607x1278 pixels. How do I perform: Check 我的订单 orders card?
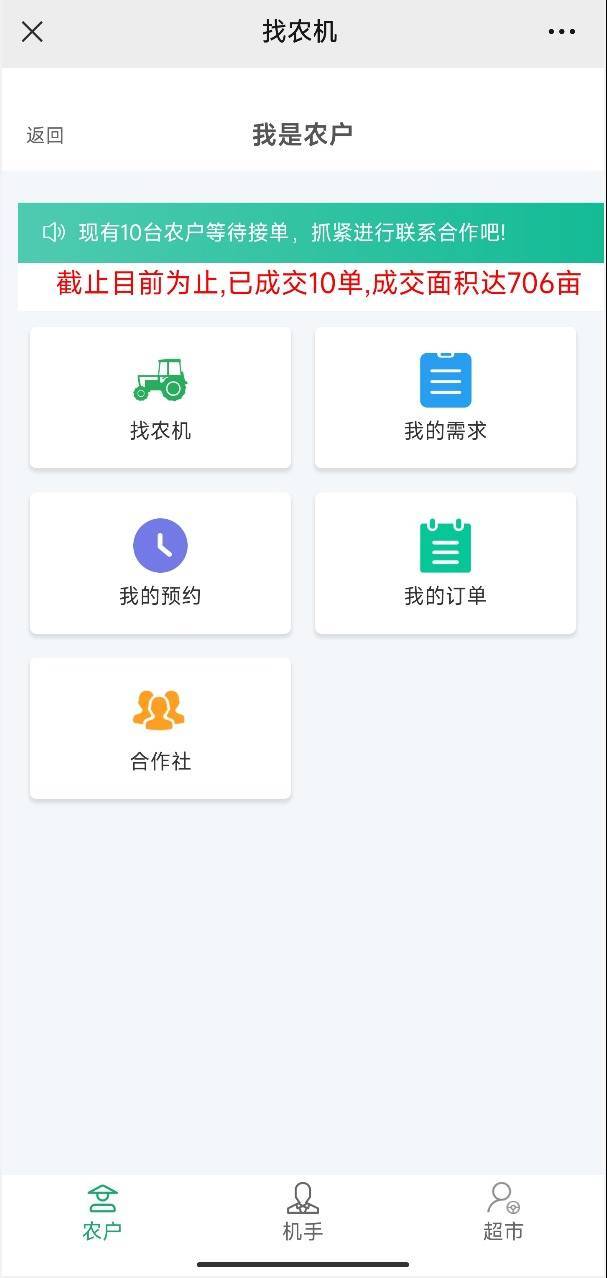click(x=445, y=563)
